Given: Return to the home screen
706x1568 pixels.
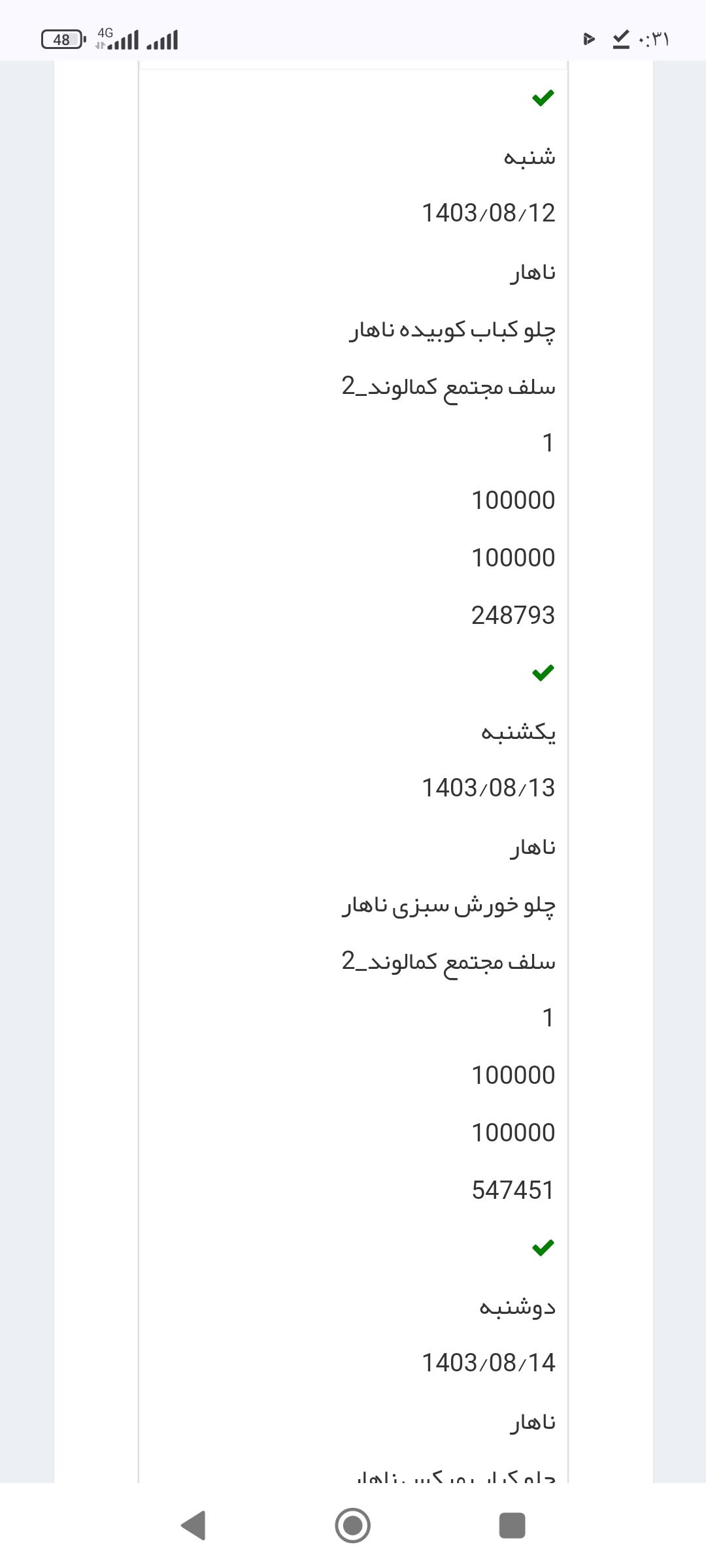Looking at the screenshot, I should (353, 1526).
